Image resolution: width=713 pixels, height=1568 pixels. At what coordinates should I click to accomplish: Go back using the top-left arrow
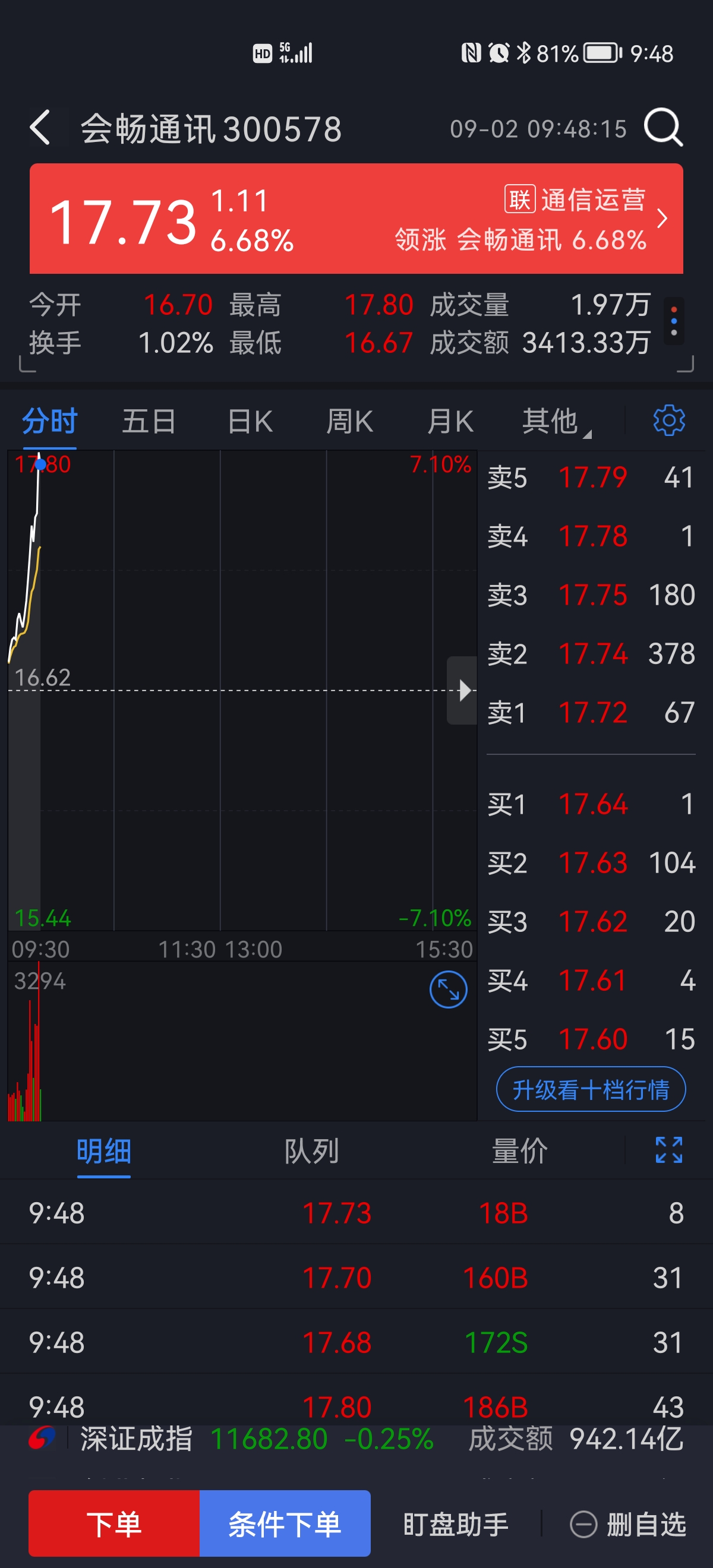pyautogui.click(x=40, y=128)
